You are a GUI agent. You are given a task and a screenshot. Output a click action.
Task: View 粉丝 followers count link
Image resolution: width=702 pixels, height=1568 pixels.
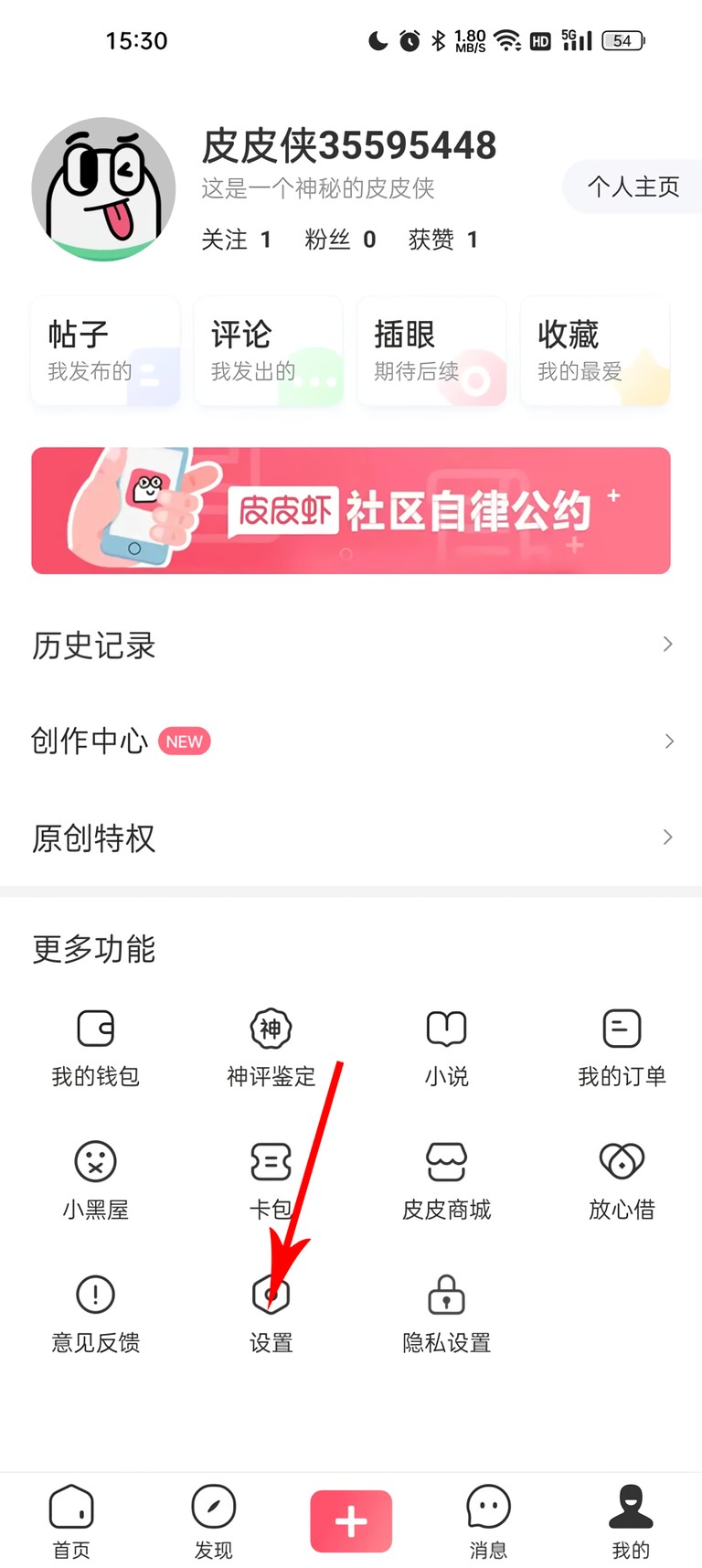point(341,240)
